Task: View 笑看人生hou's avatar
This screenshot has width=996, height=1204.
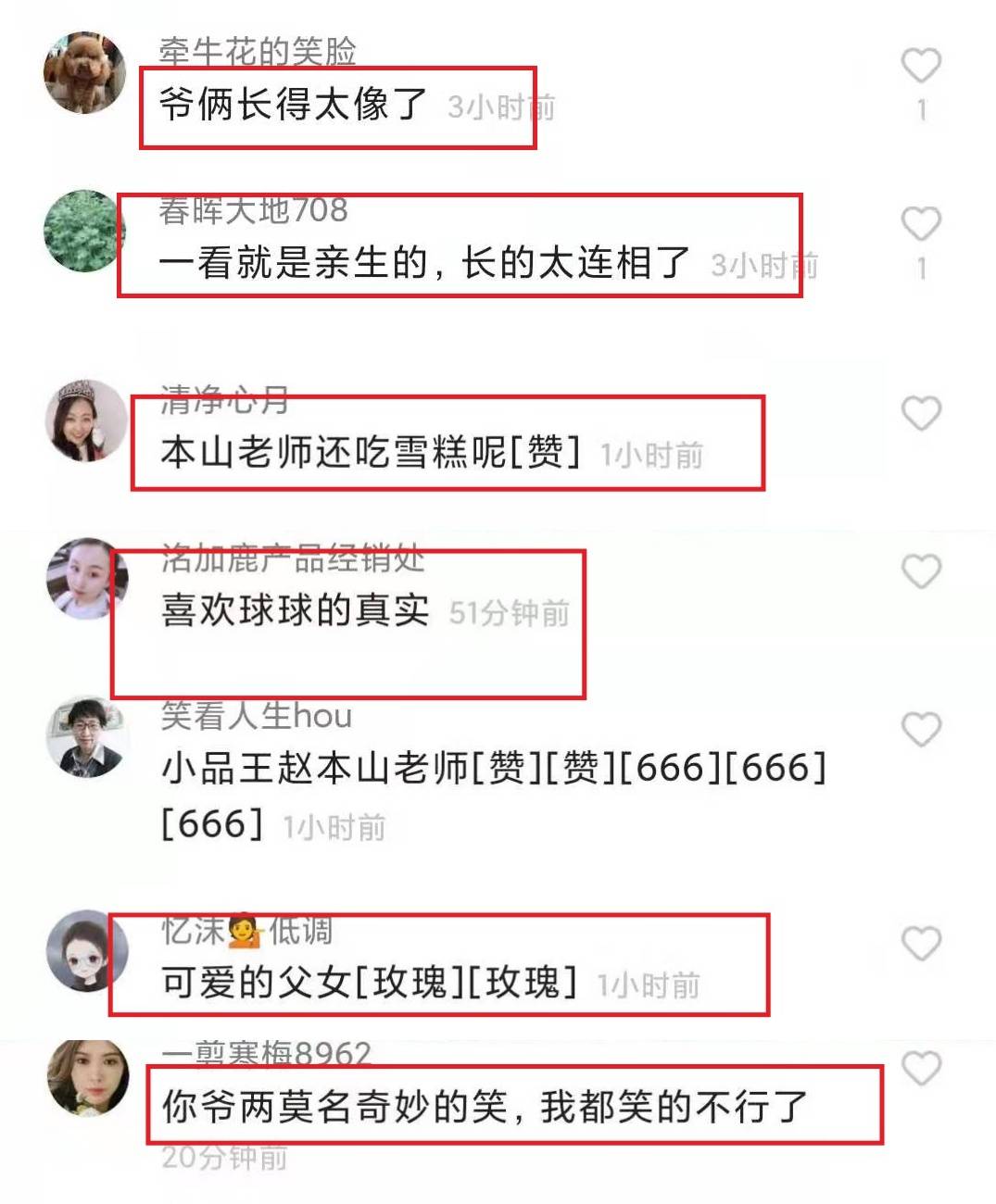Action: click(86, 736)
